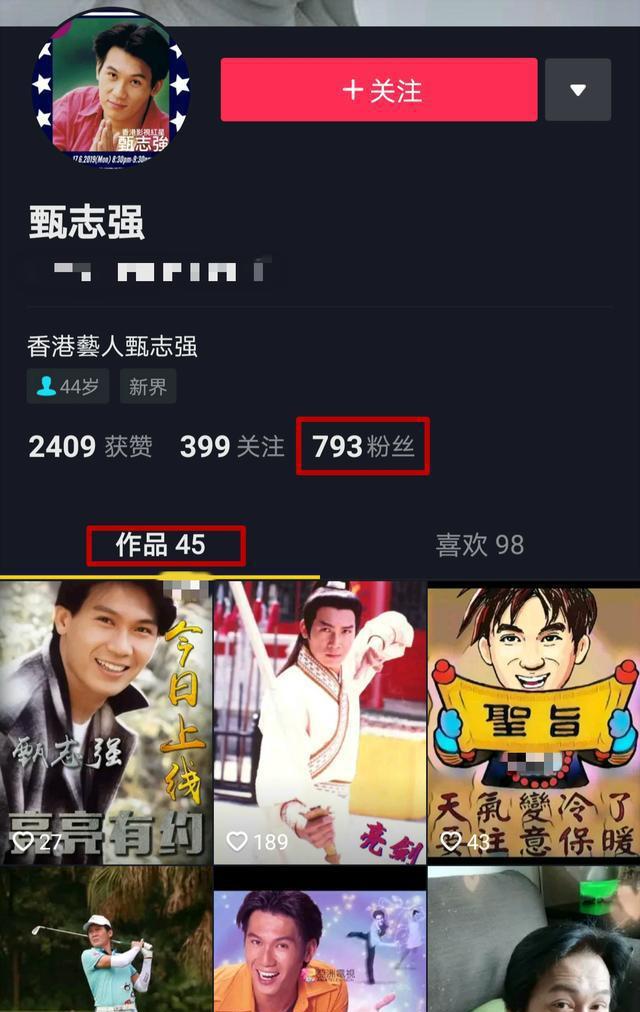Follow 甄志强 with the +关注 button
The height and width of the screenshot is (1012, 640).
pos(379,90)
